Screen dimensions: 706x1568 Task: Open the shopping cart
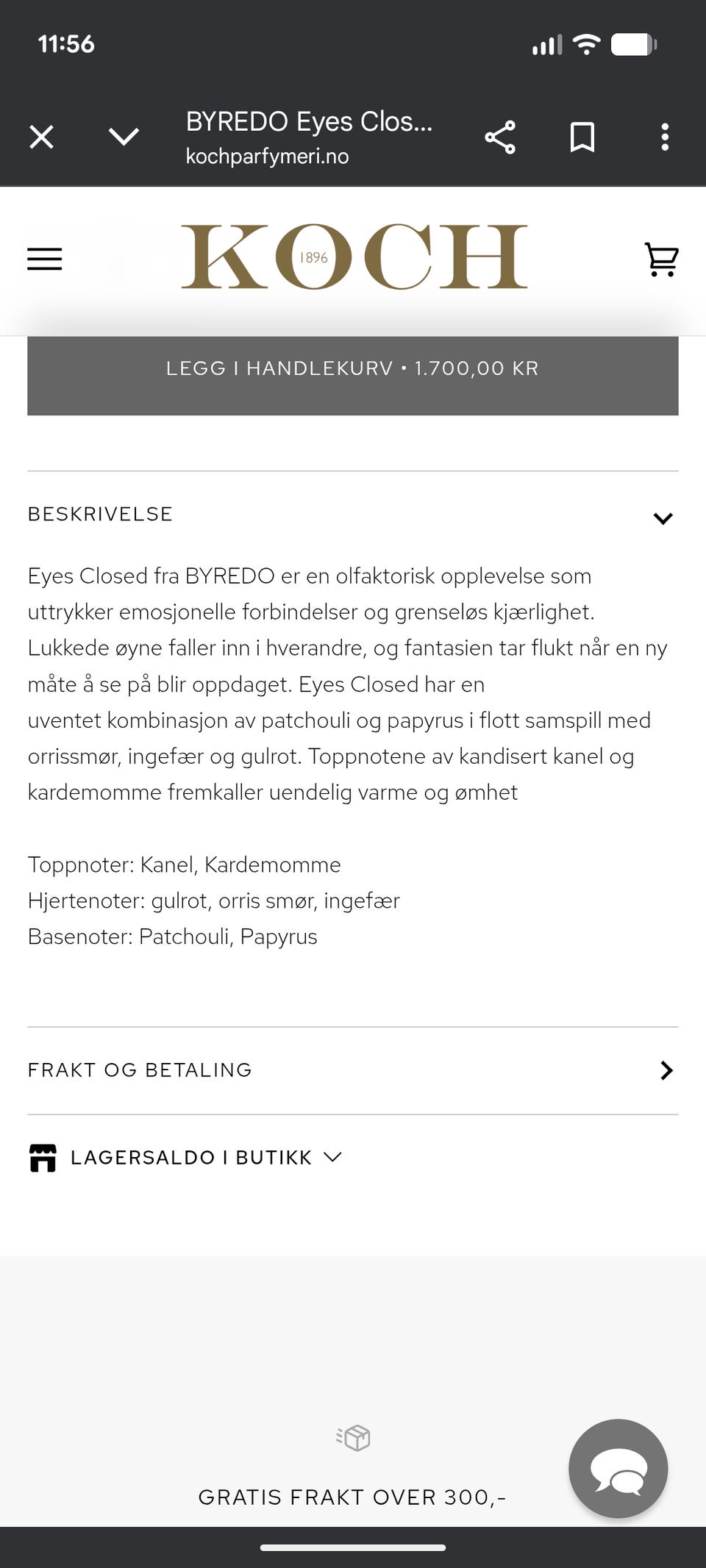pyautogui.click(x=660, y=259)
